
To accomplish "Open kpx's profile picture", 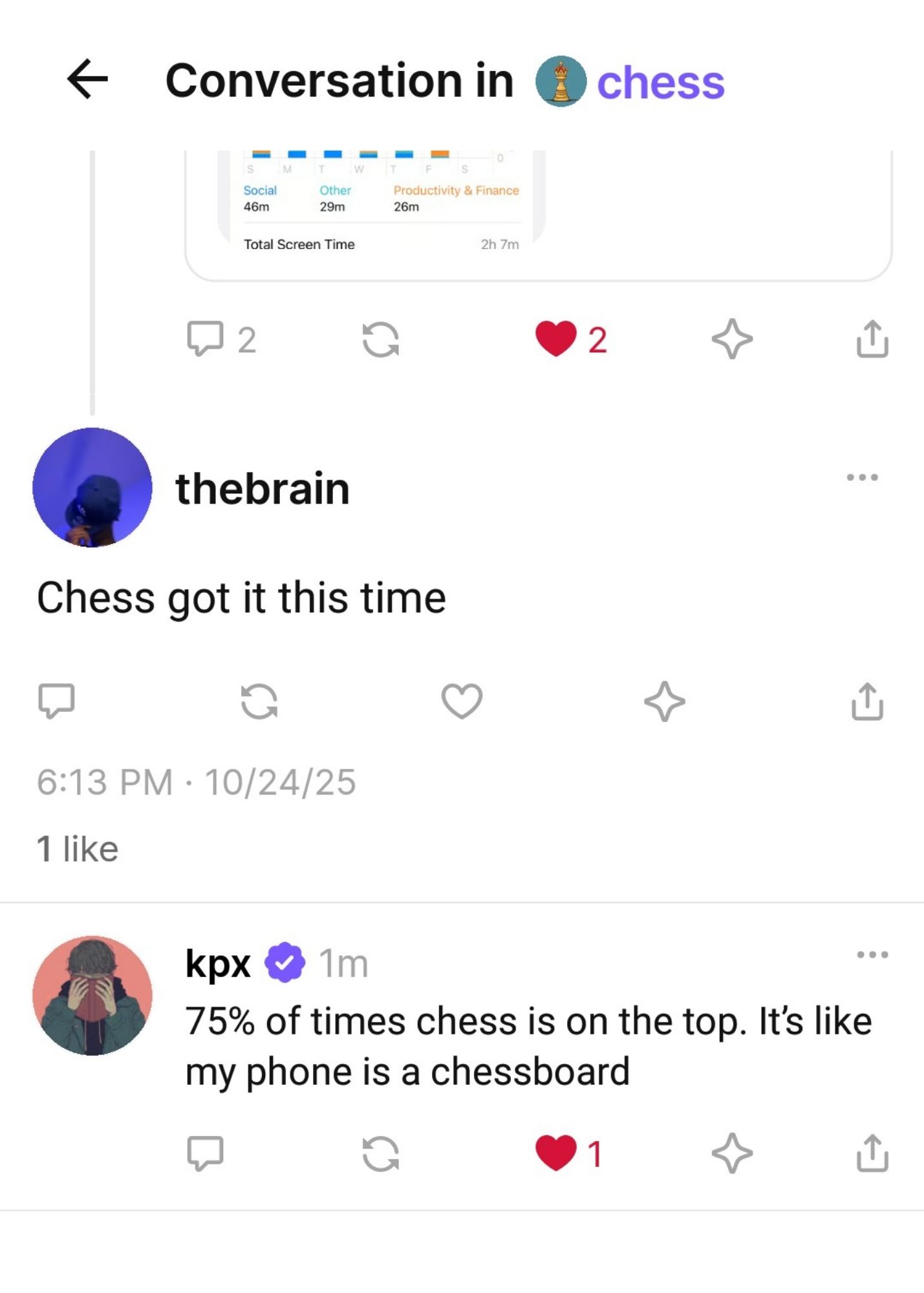I will pyautogui.click(x=92, y=995).
